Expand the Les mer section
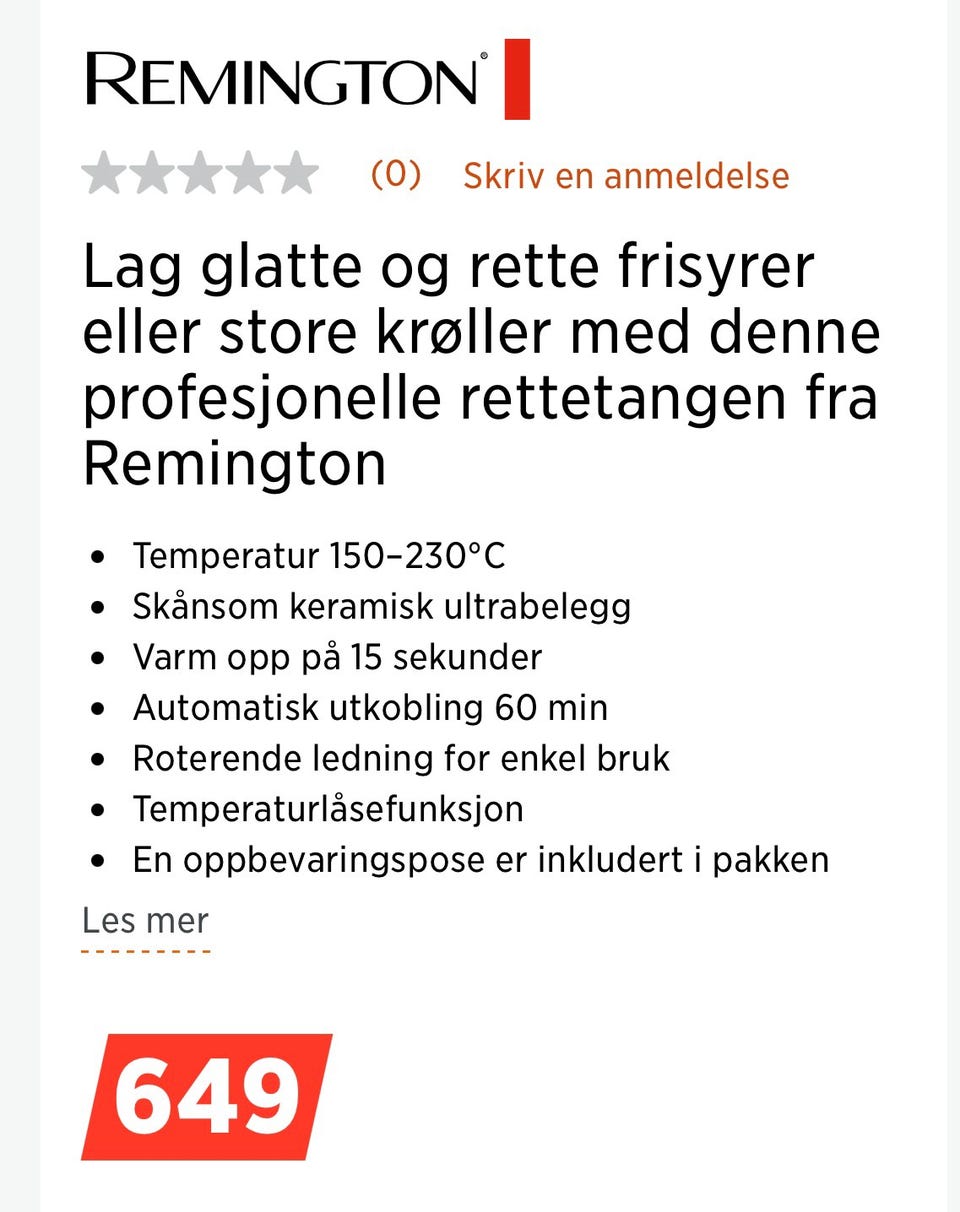960x1212 pixels. [145, 920]
